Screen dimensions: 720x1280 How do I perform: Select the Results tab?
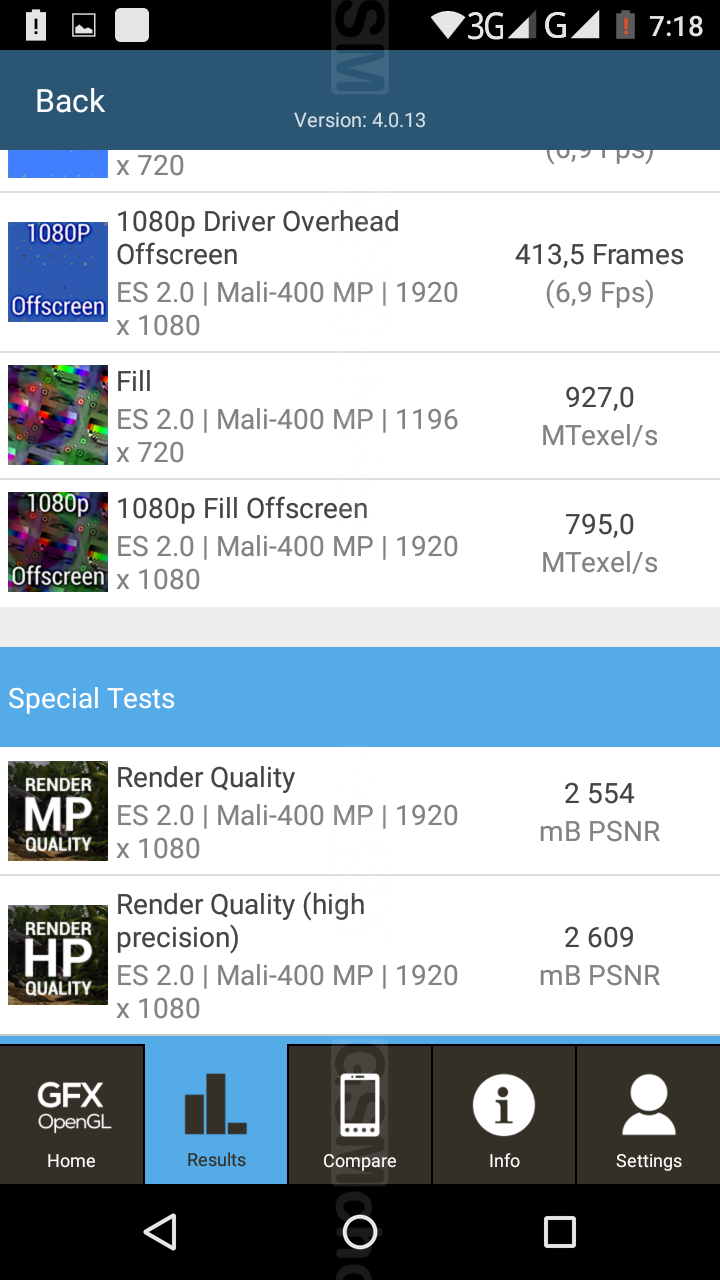coord(216,1115)
